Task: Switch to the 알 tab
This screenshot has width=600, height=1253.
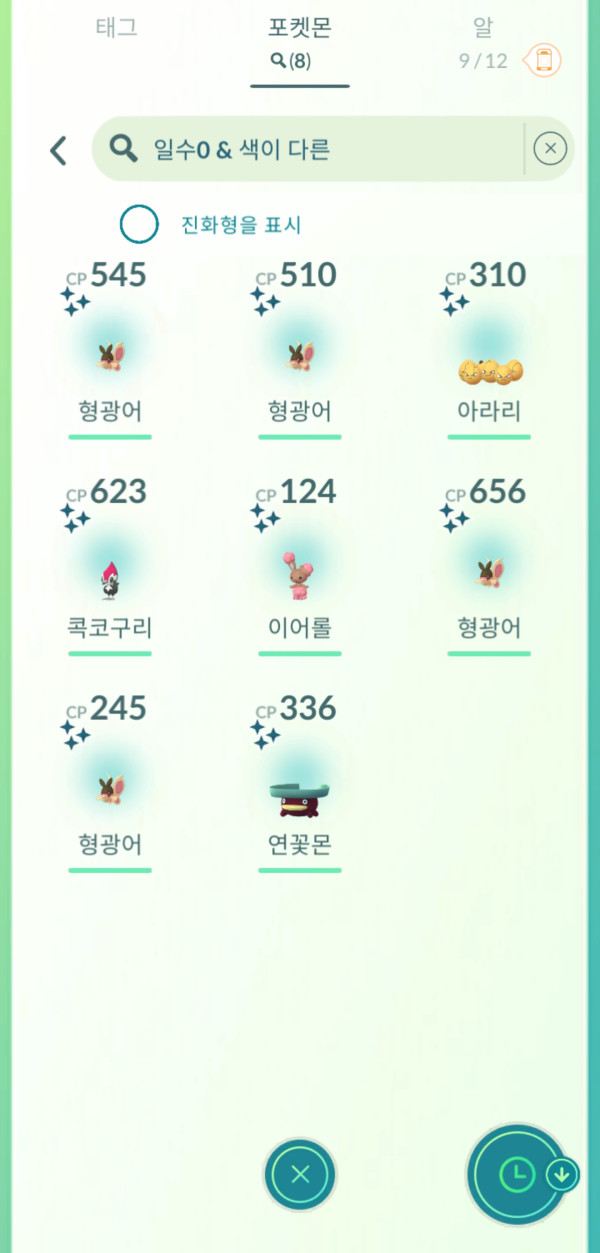Action: click(x=484, y=28)
